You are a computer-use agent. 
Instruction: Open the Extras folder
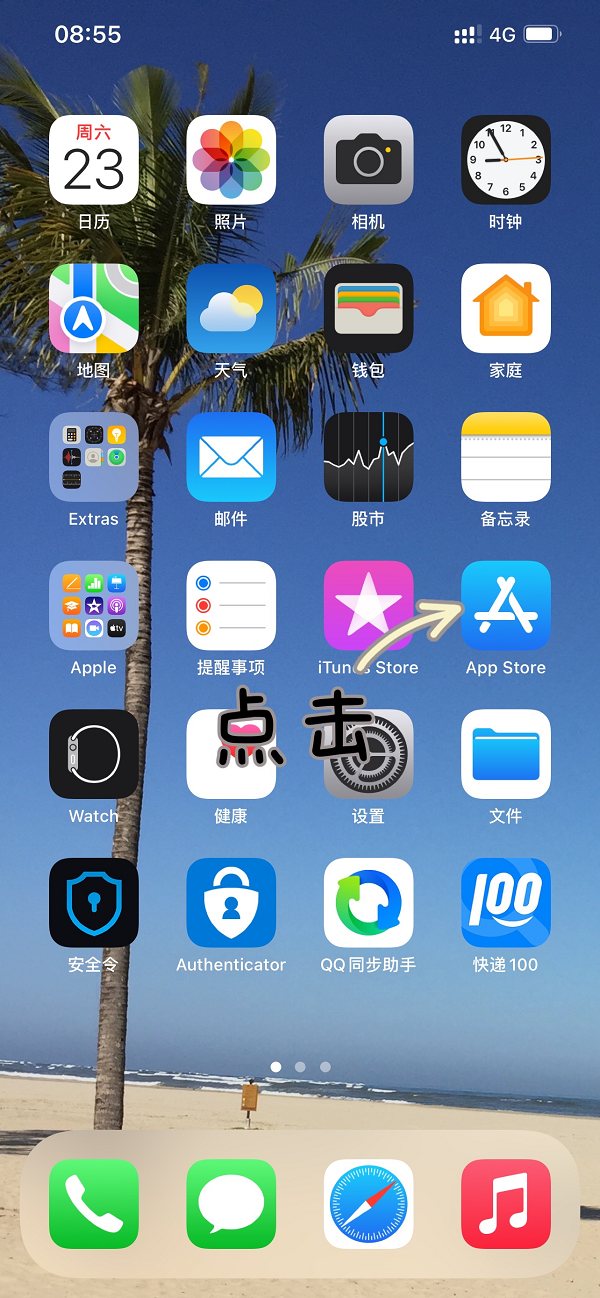coord(94,457)
